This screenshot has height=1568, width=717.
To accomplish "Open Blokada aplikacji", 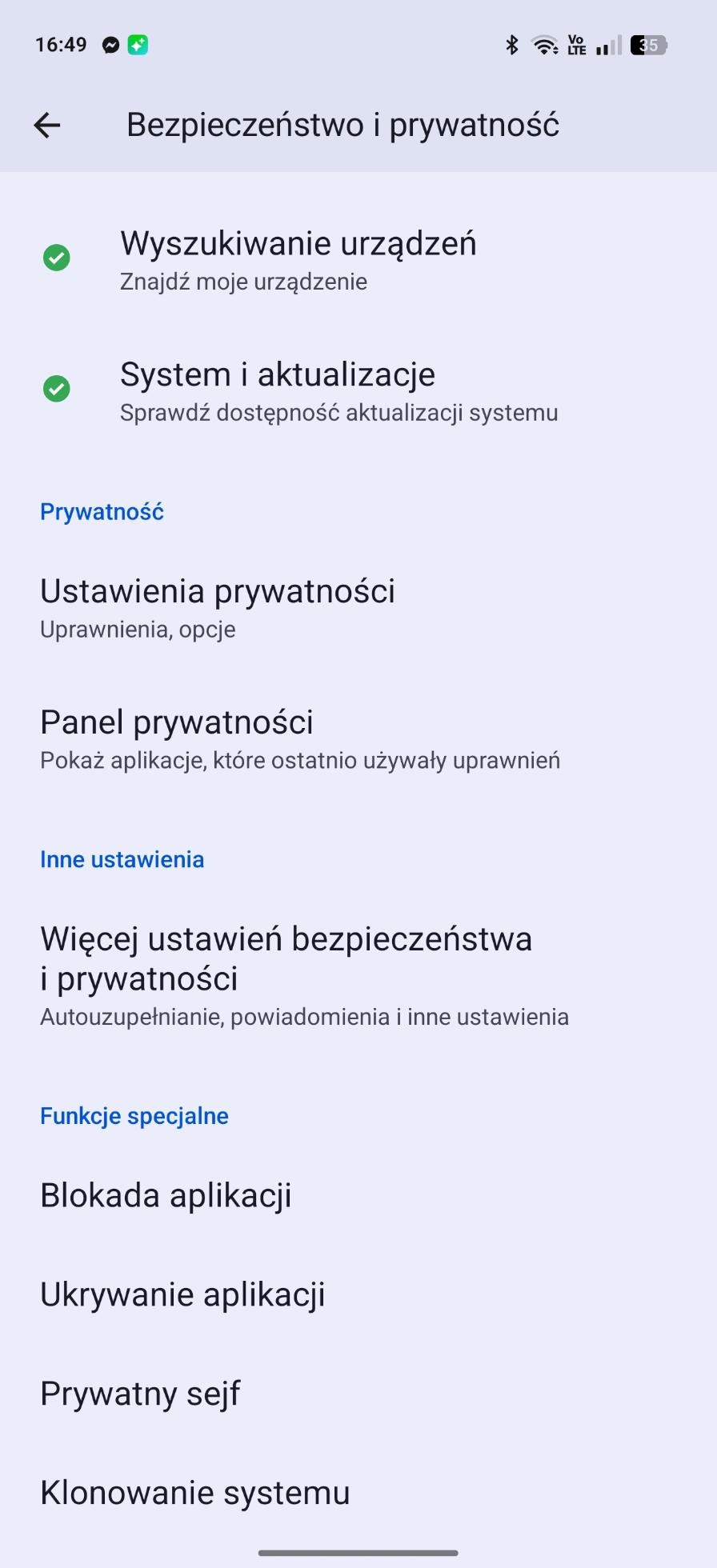I will 358,1195.
